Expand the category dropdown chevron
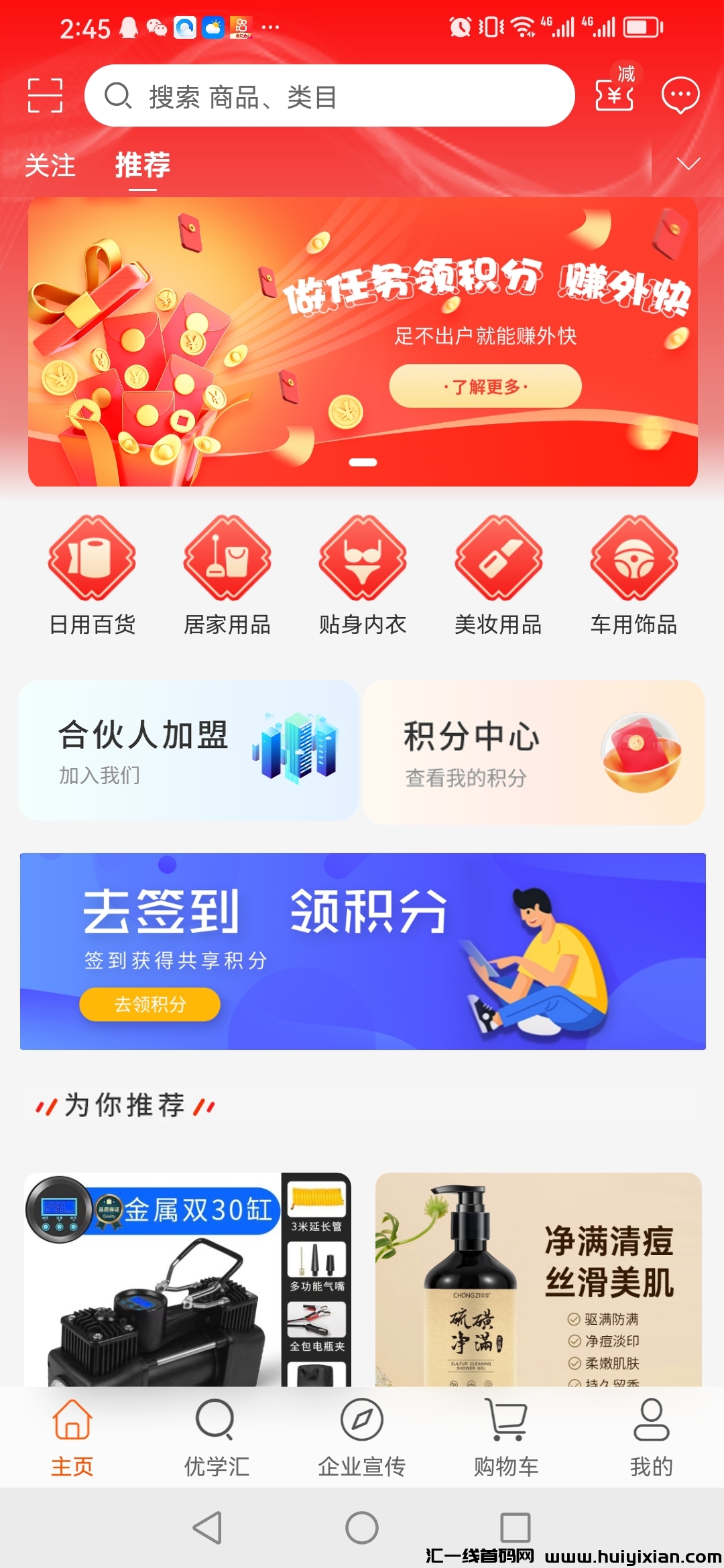Viewport: 724px width, 1568px height. 688,164
